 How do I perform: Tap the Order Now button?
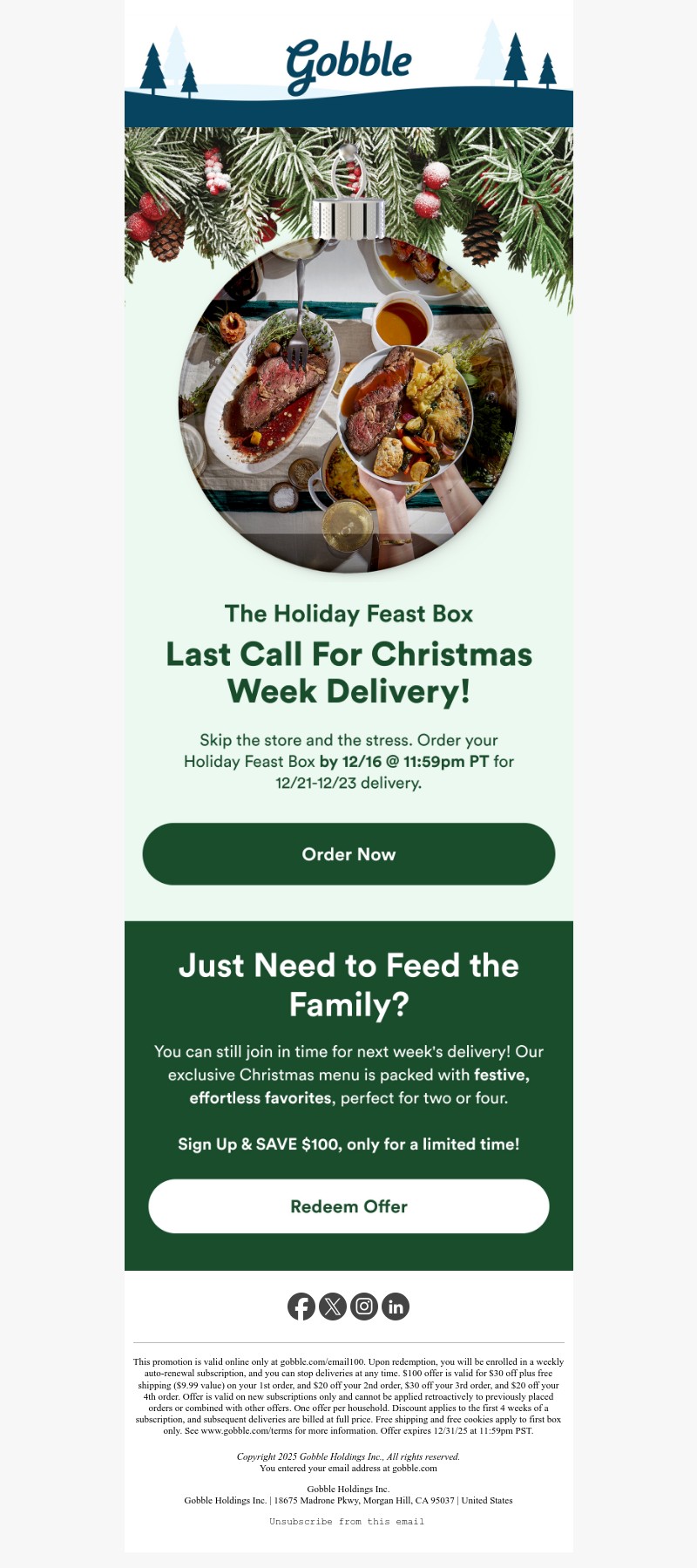tap(348, 854)
